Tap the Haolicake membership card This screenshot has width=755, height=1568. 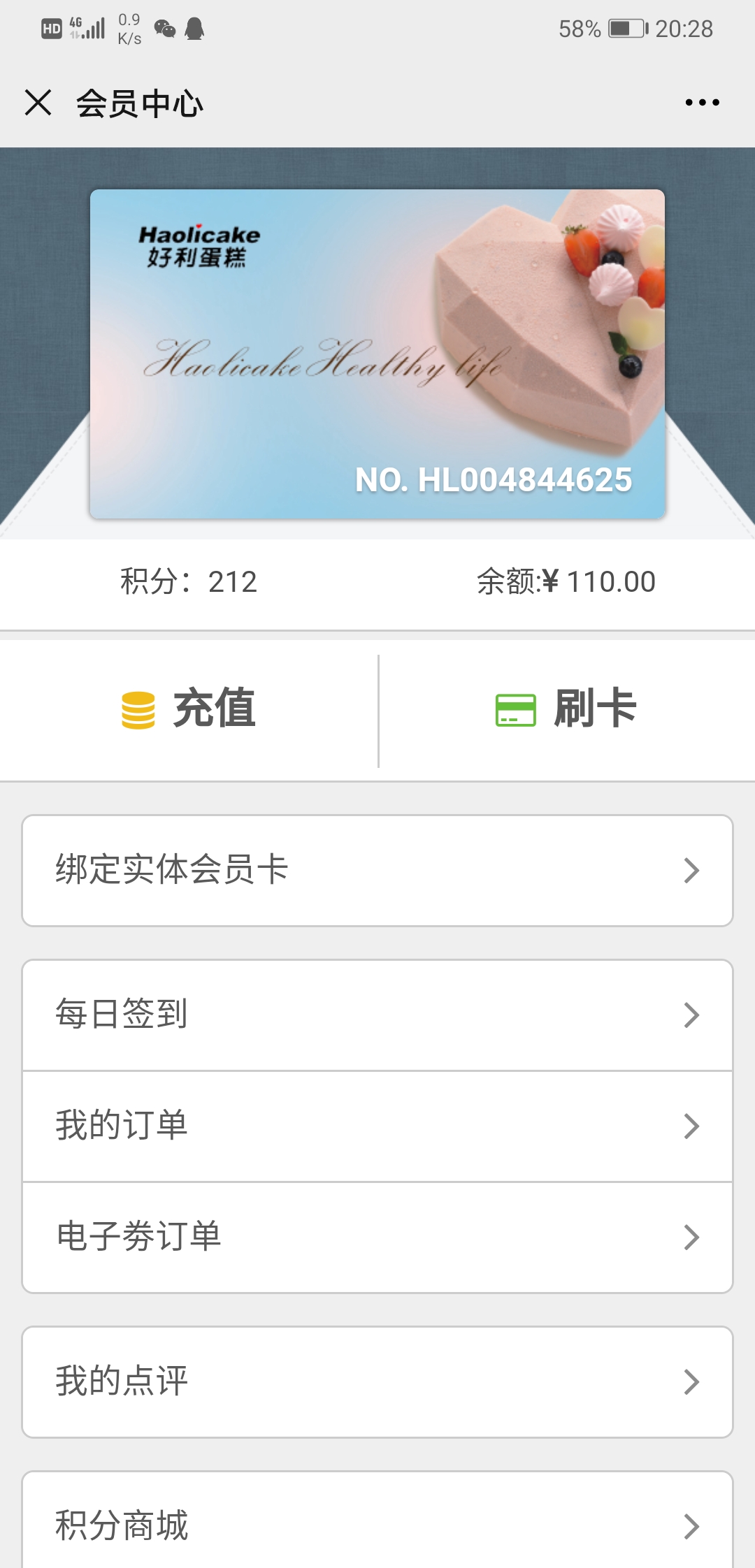[x=377, y=354]
